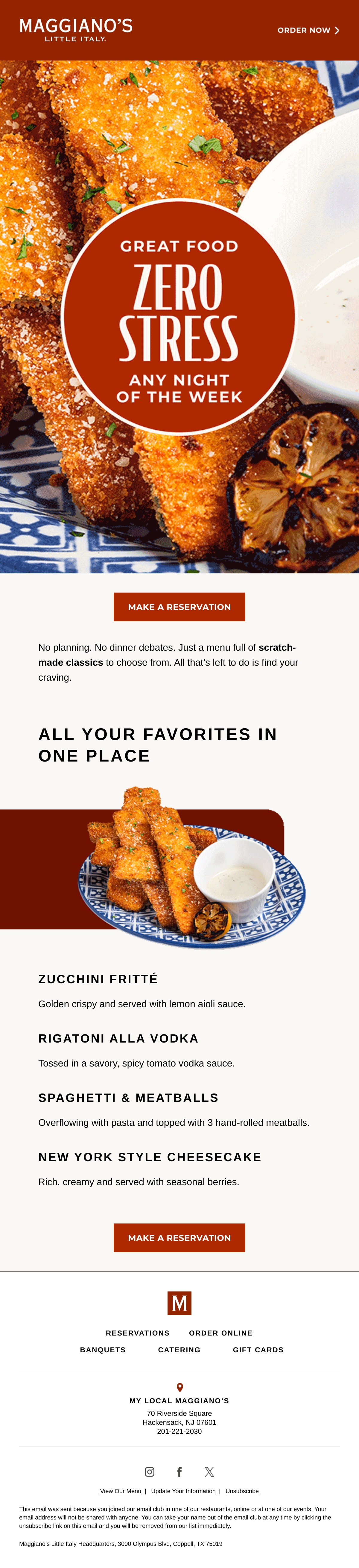Go to Banquets
The width and height of the screenshot is (359, 1568).
[103, 1350]
